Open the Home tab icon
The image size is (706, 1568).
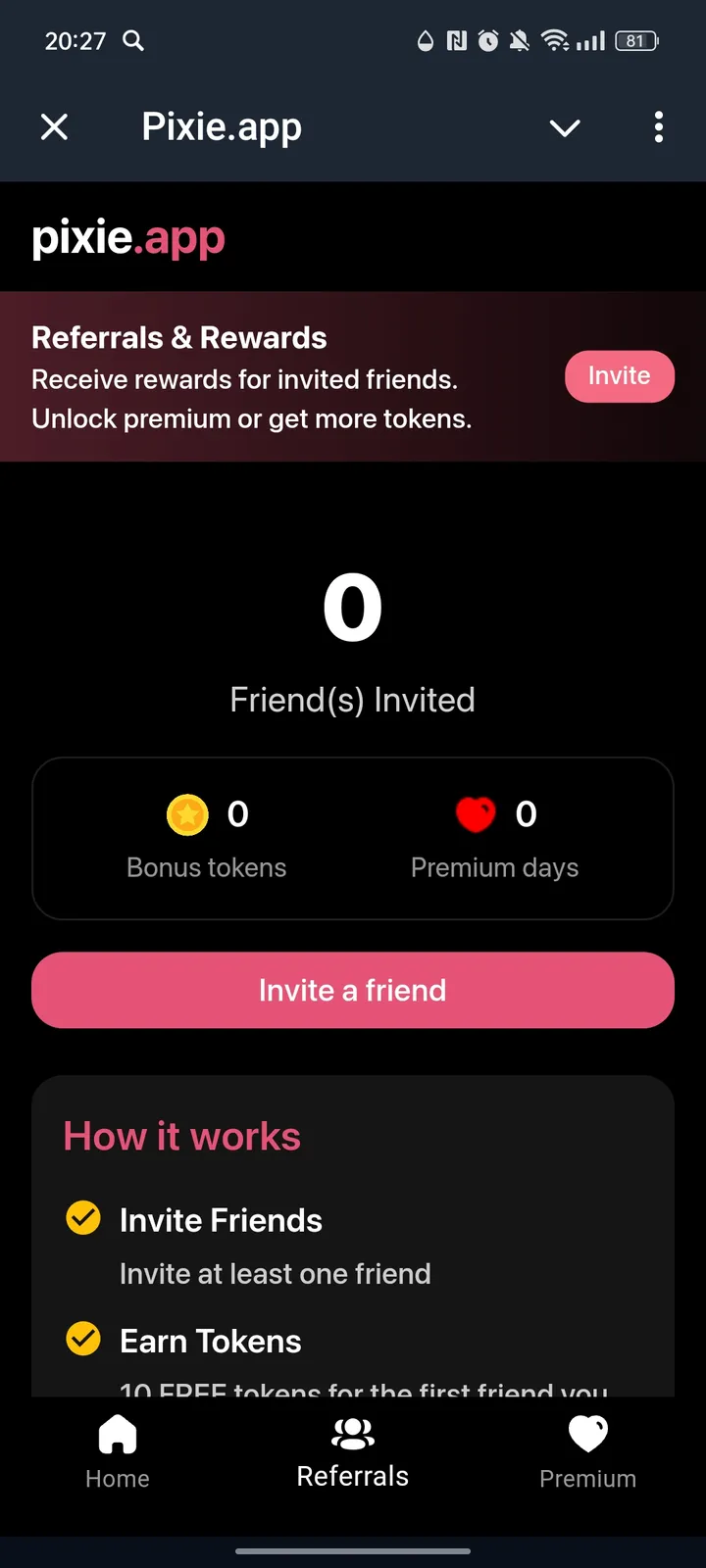click(117, 1433)
